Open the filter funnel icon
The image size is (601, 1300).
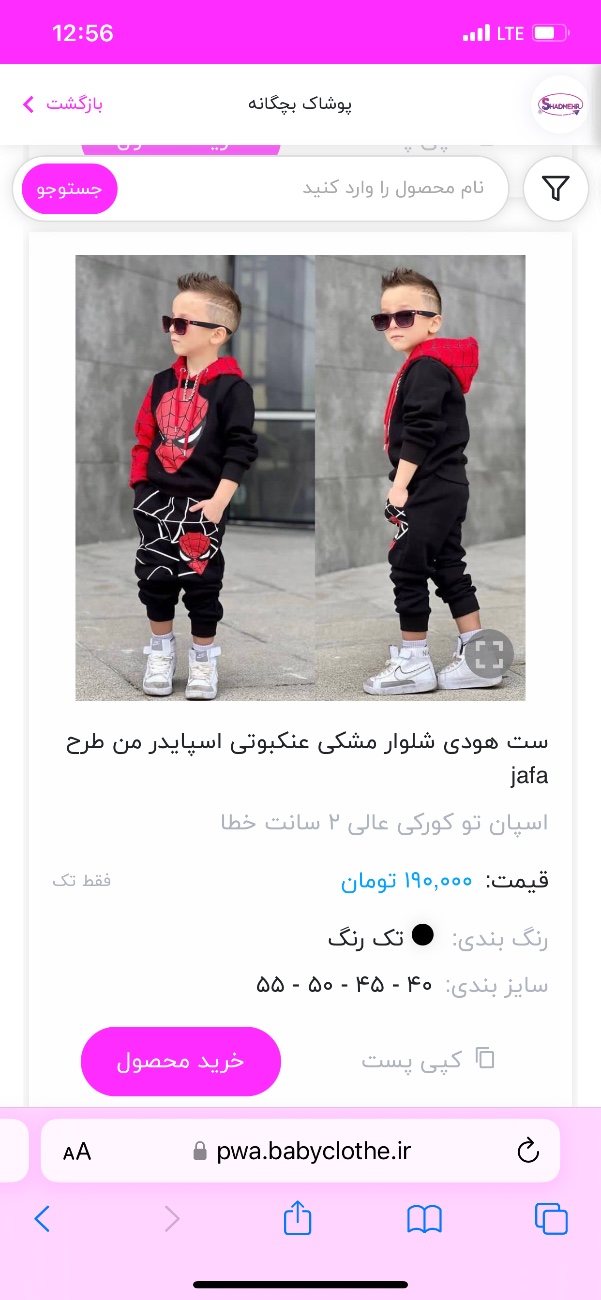pyautogui.click(x=556, y=188)
